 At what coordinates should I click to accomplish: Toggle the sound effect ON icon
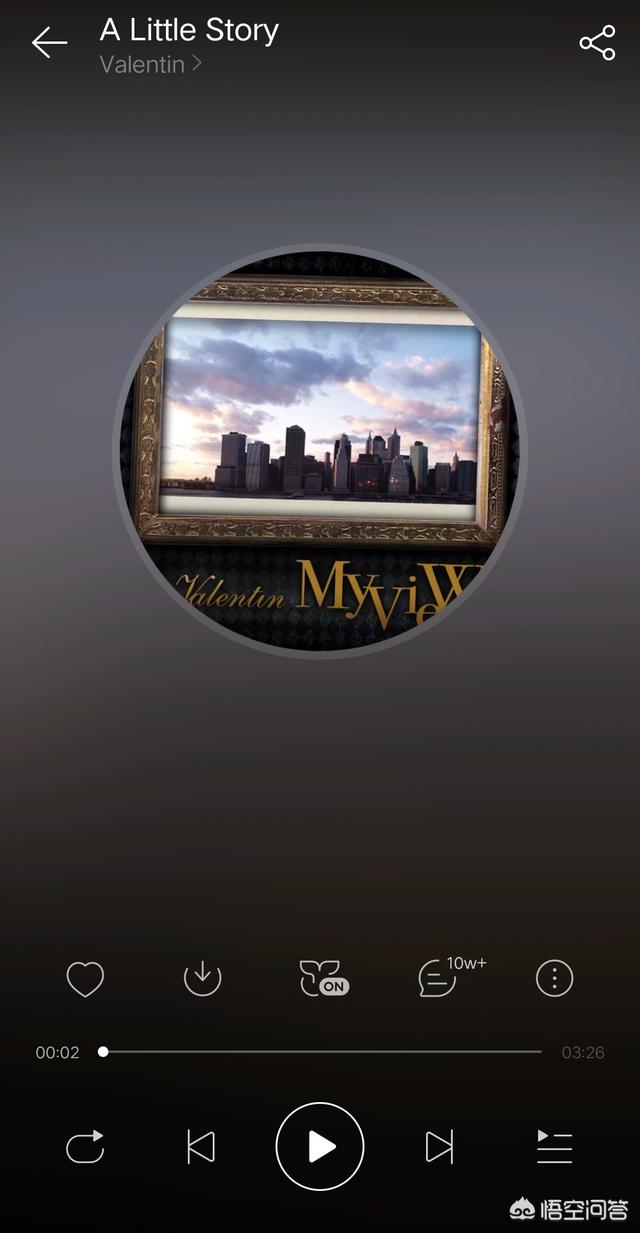click(x=323, y=978)
